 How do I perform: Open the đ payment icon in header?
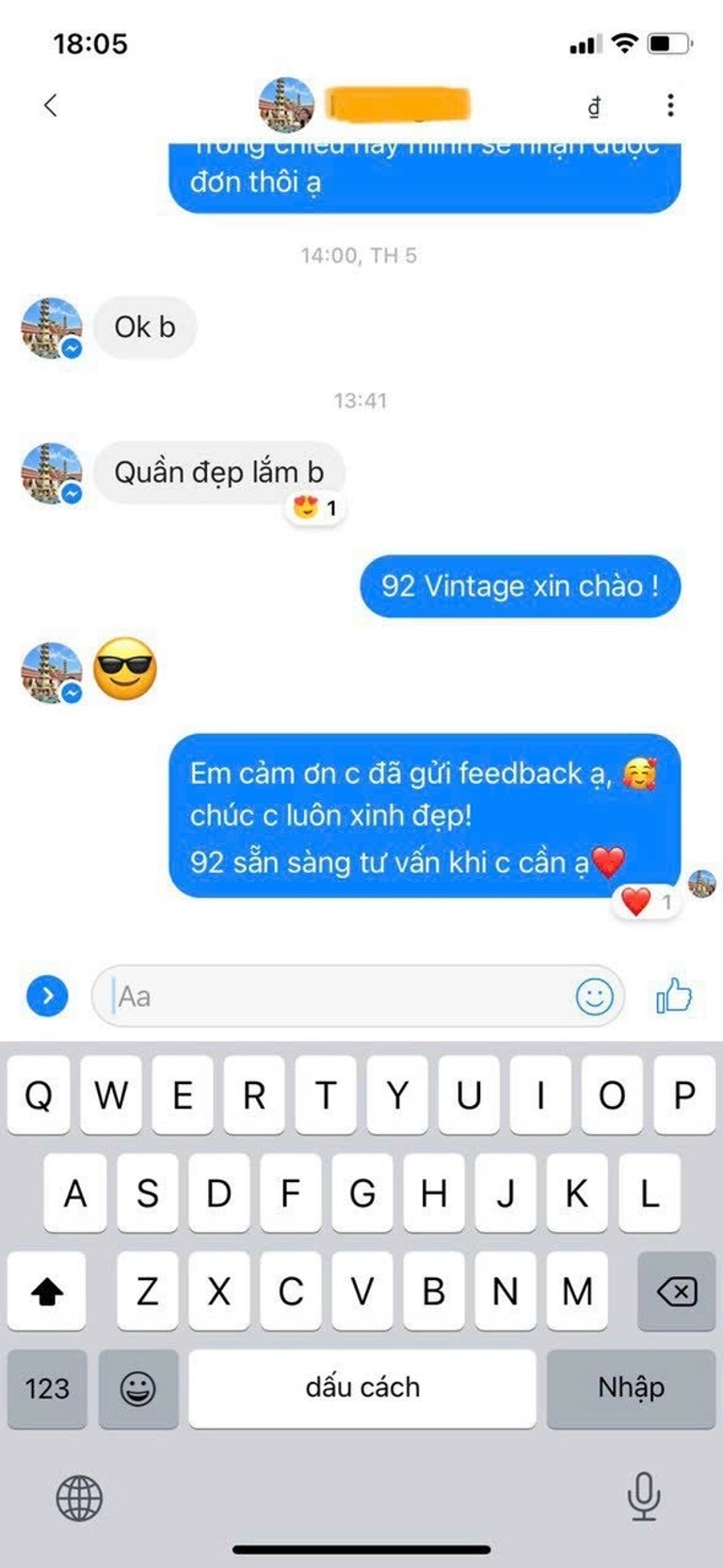coord(594,106)
